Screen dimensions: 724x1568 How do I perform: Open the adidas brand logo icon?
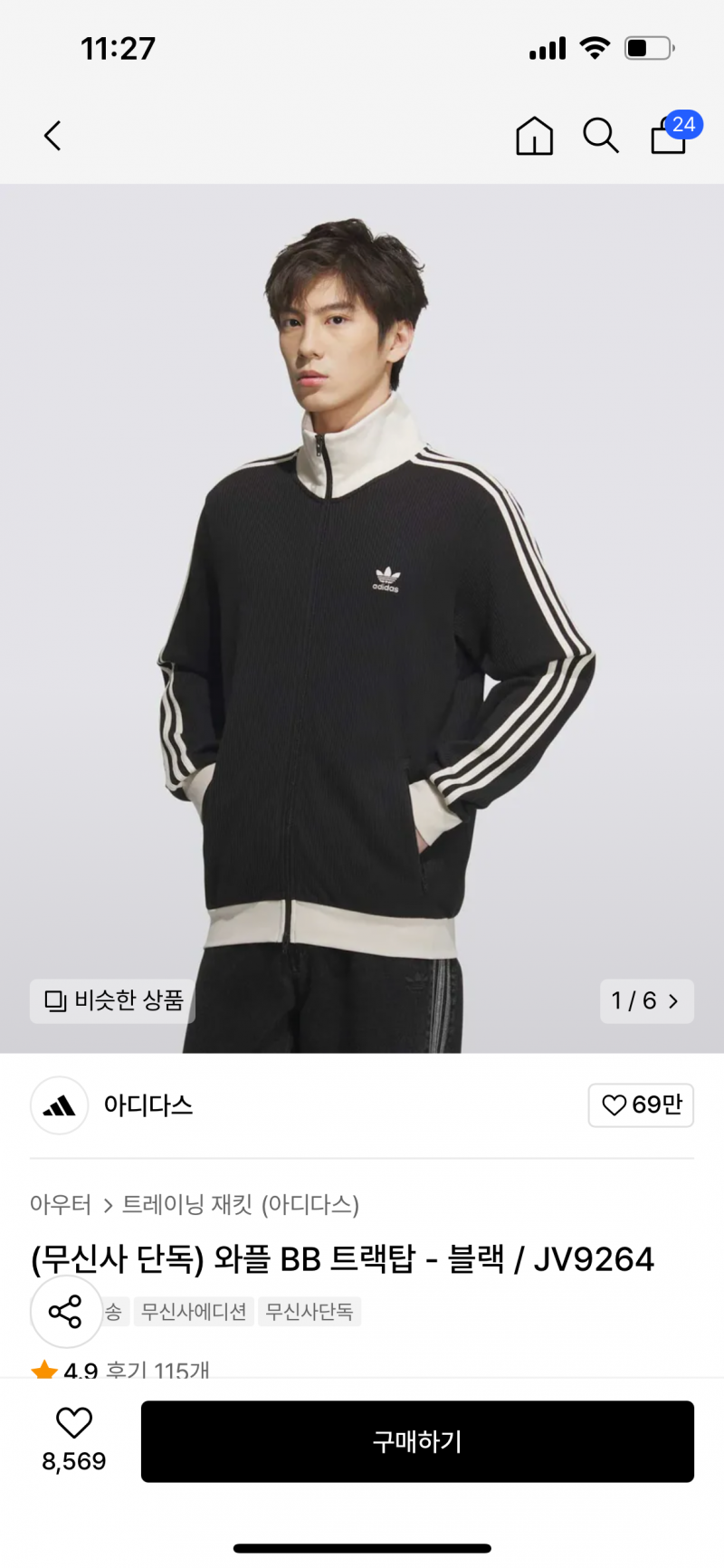click(x=59, y=1105)
